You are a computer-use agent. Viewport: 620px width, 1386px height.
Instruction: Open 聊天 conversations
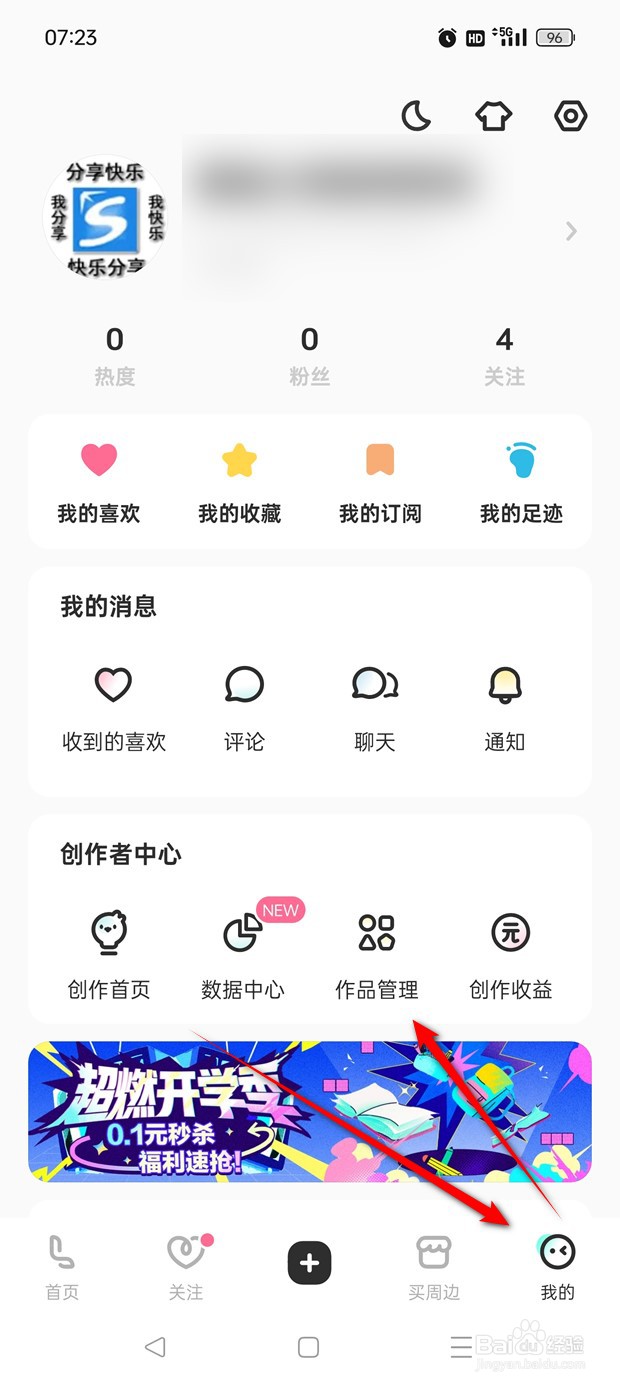[375, 709]
